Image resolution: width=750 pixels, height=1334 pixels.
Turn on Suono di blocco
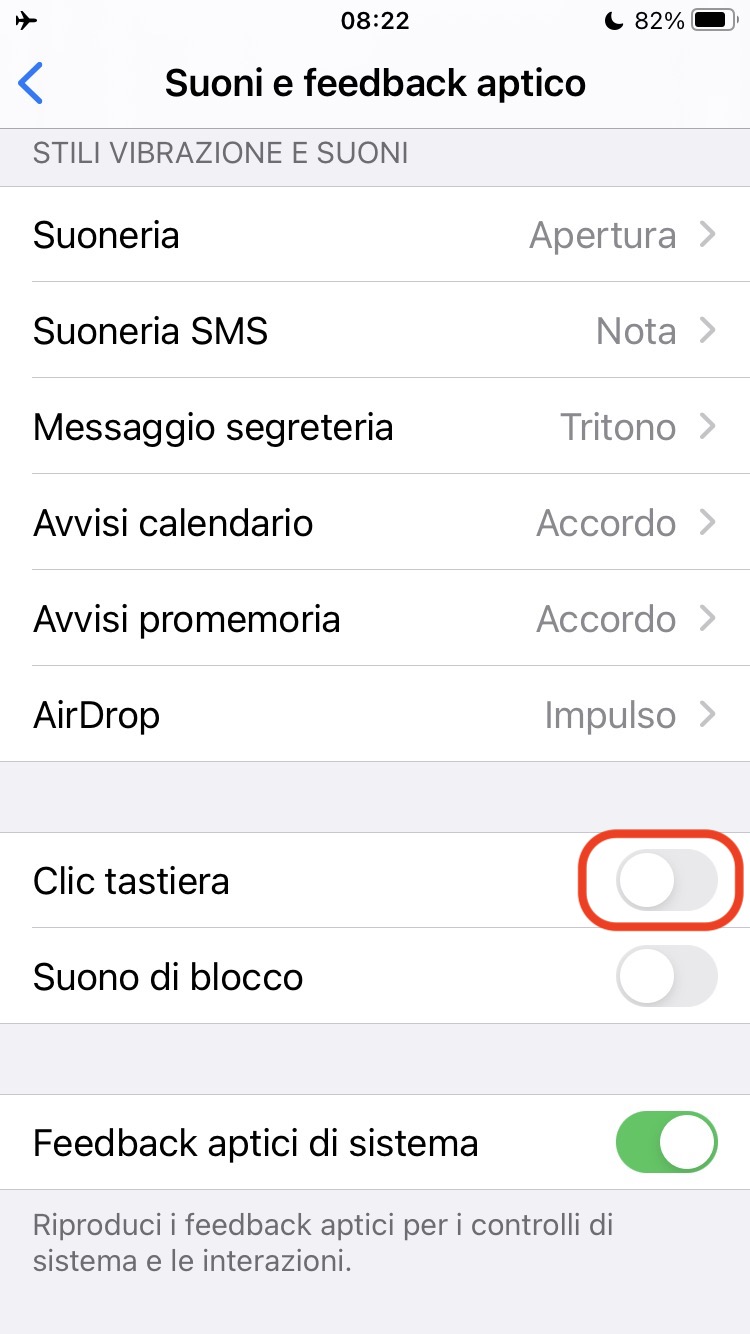(666, 976)
